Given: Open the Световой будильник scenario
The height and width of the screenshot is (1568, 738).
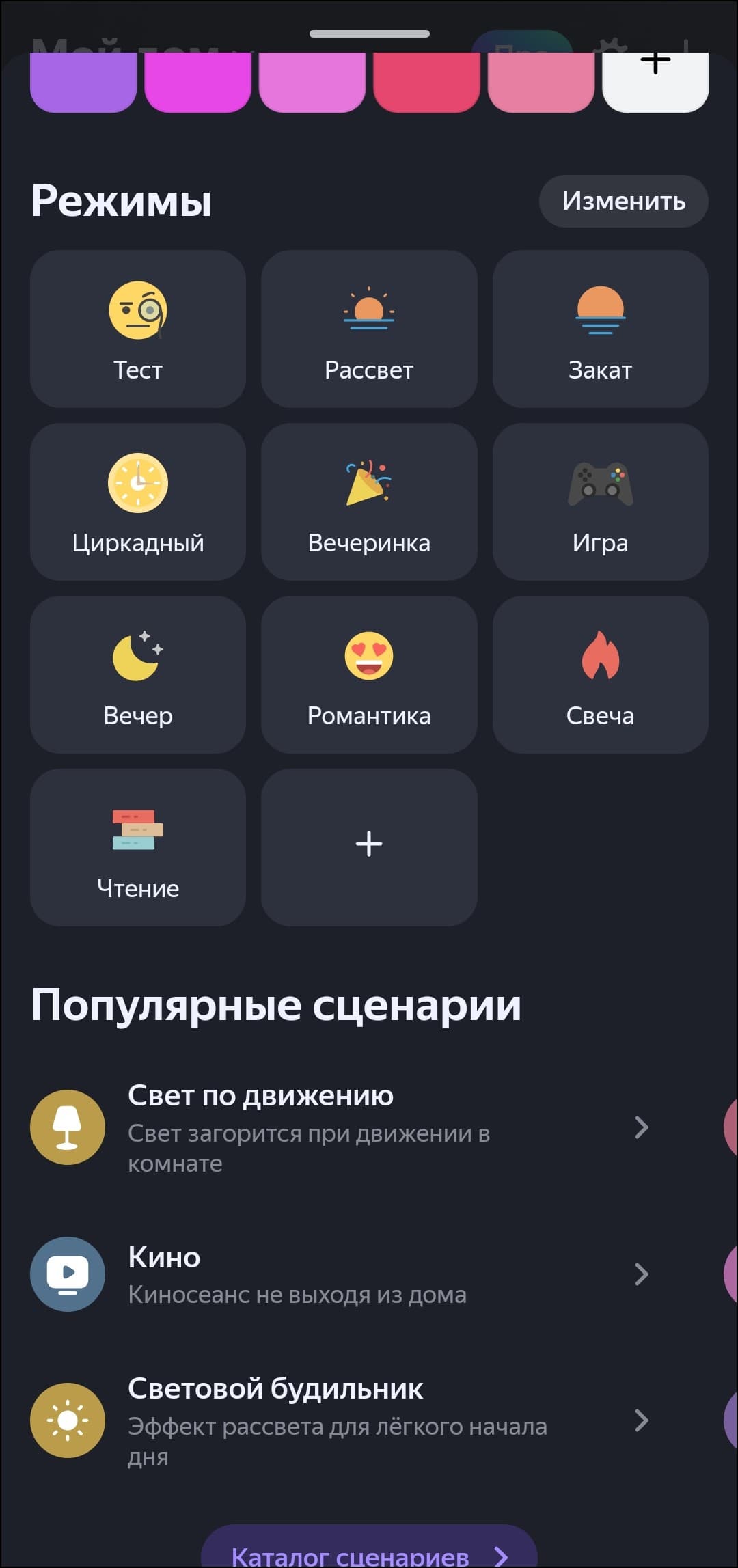Looking at the screenshot, I should coord(342,1420).
